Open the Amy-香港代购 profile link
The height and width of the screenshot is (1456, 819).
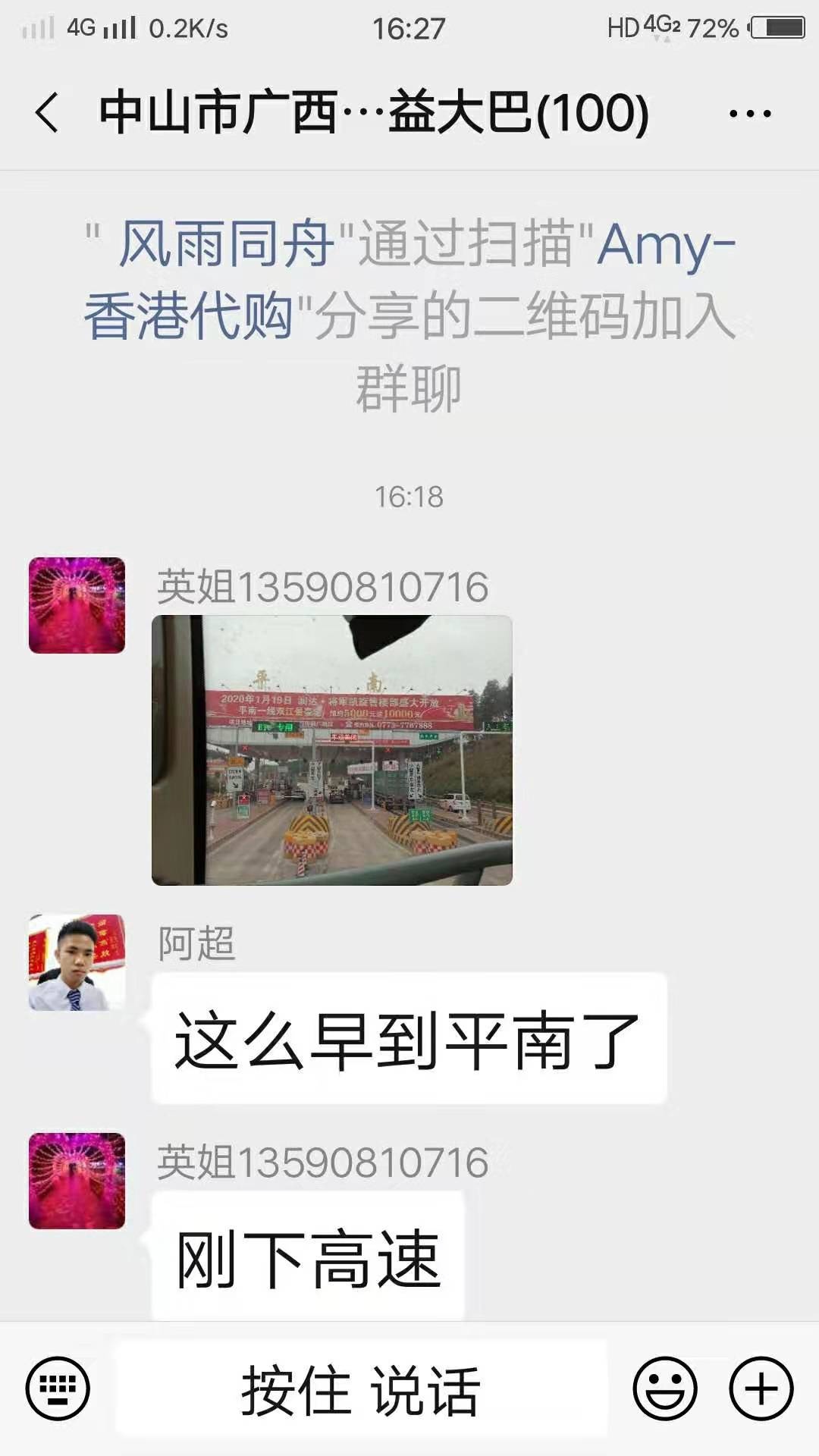click(x=190, y=316)
